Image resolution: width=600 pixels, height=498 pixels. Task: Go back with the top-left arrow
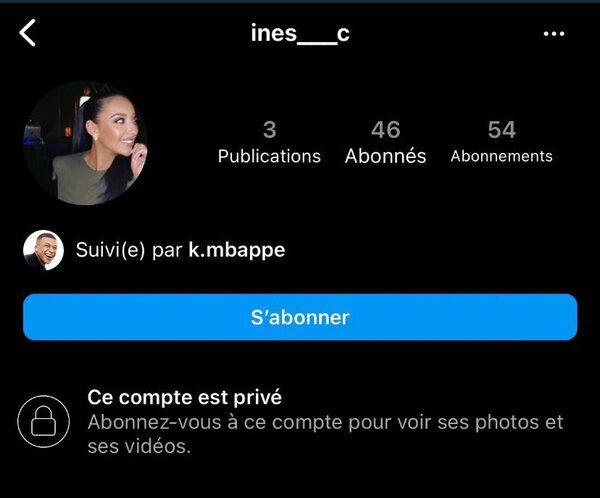pos(28,33)
